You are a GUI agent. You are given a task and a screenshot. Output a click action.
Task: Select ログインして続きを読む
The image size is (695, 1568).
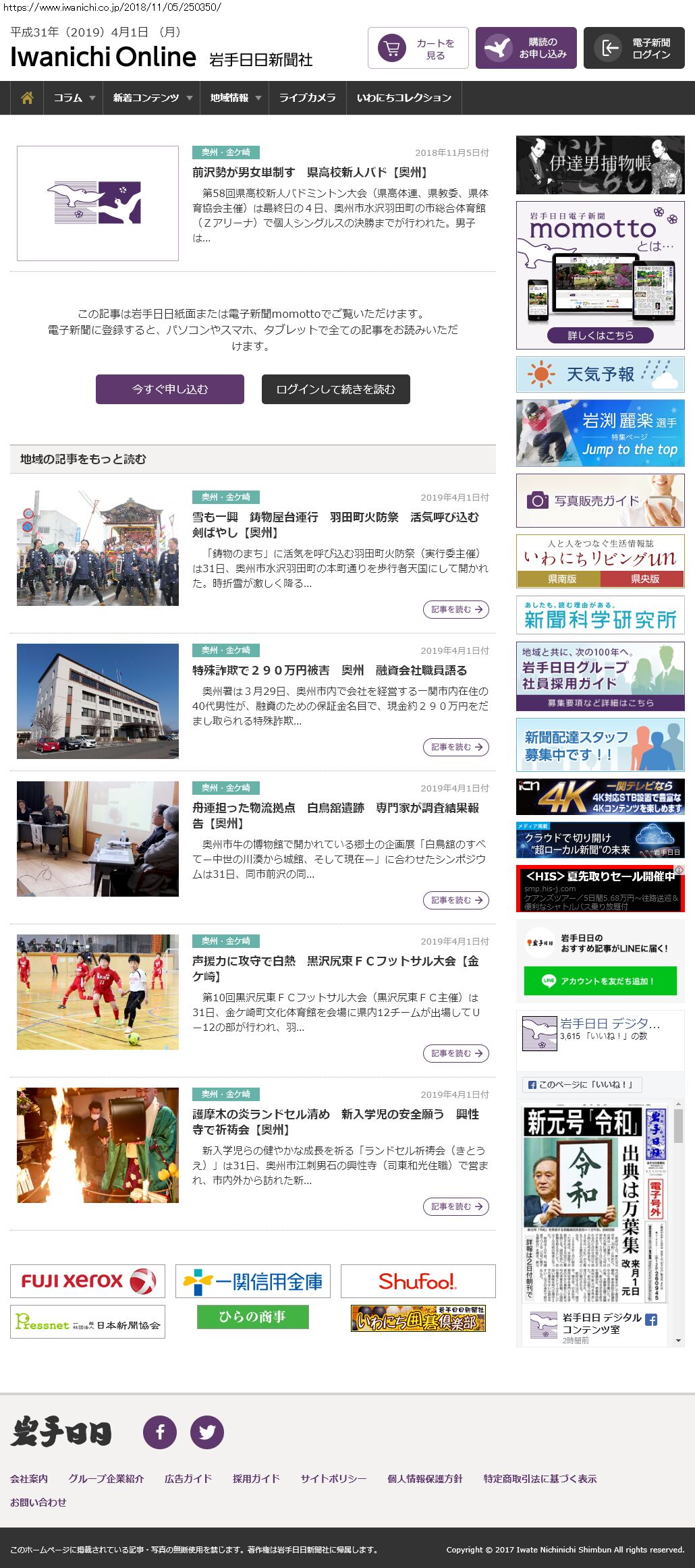coord(335,389)
